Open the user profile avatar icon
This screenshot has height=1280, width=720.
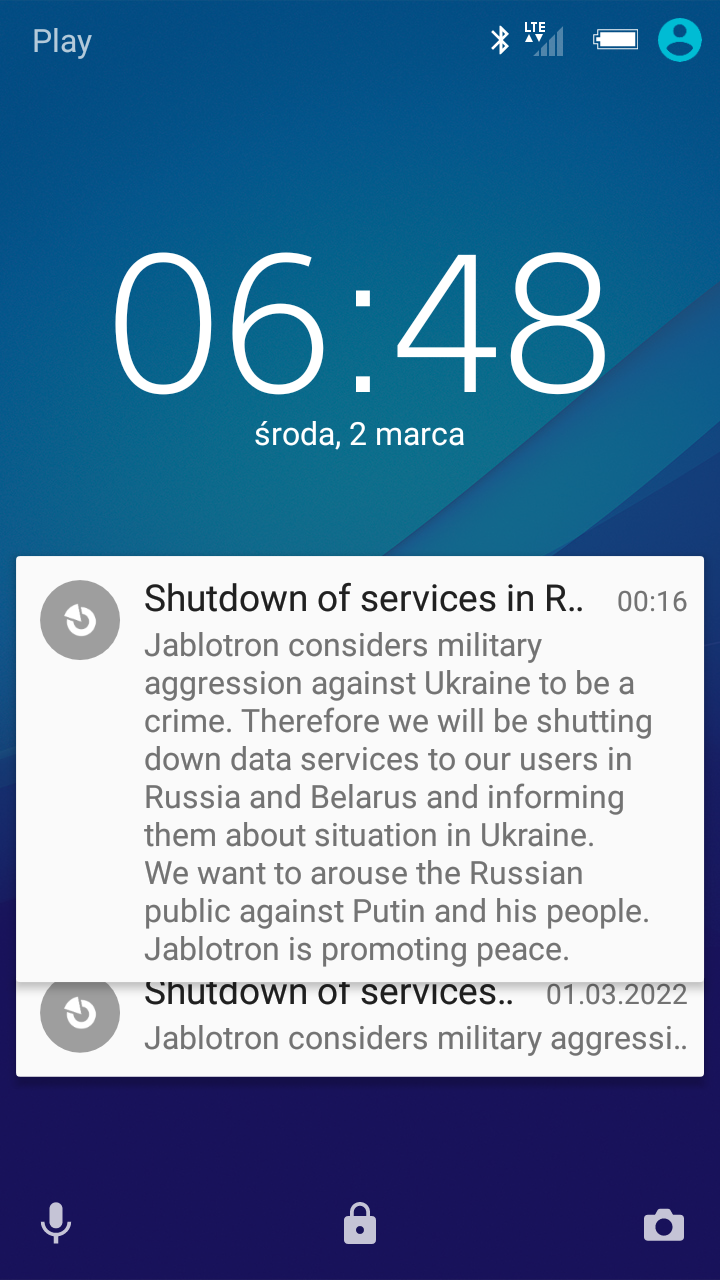(x=680, y=40)
